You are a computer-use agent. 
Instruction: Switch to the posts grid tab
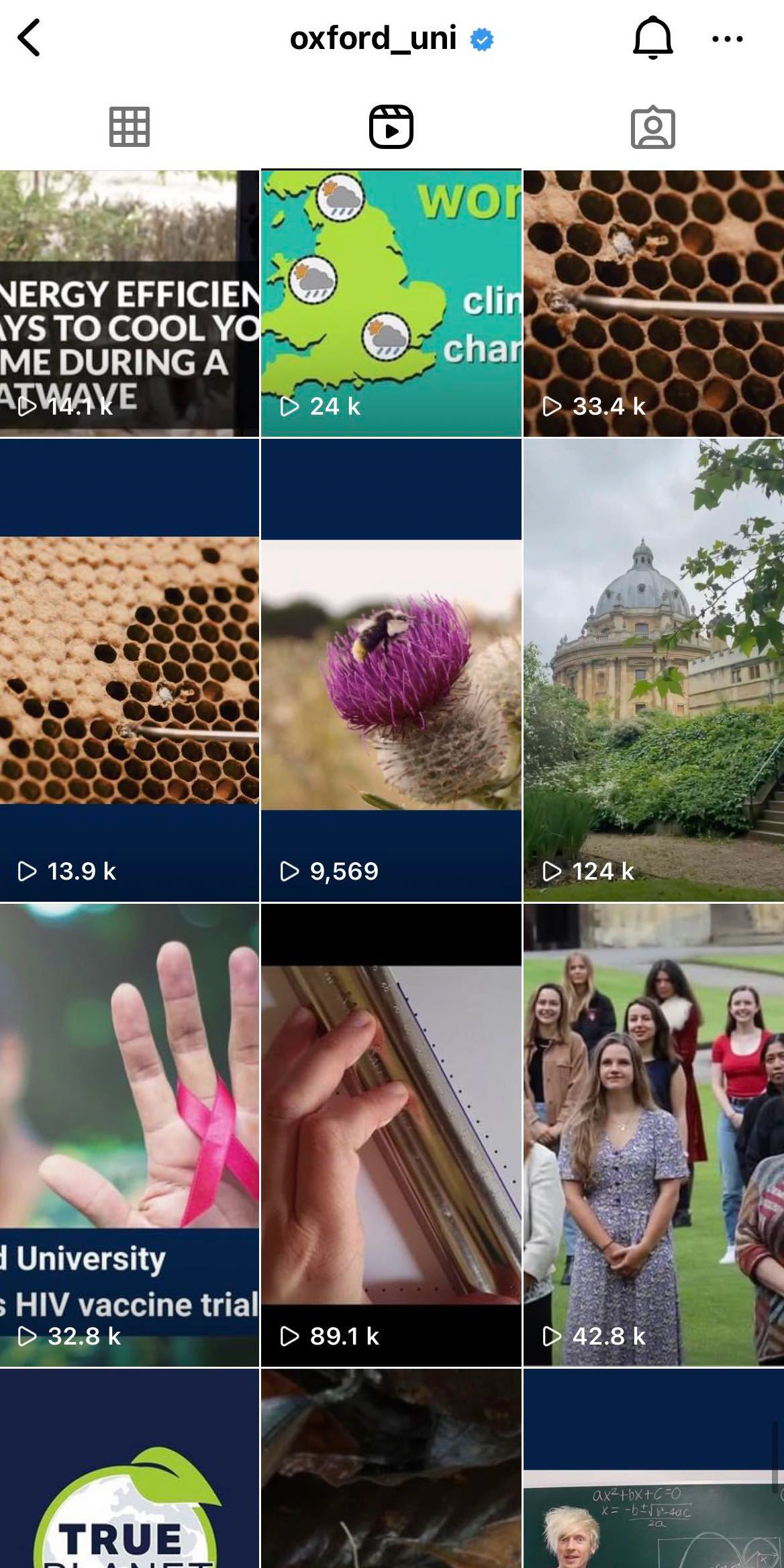pos(130,126)
